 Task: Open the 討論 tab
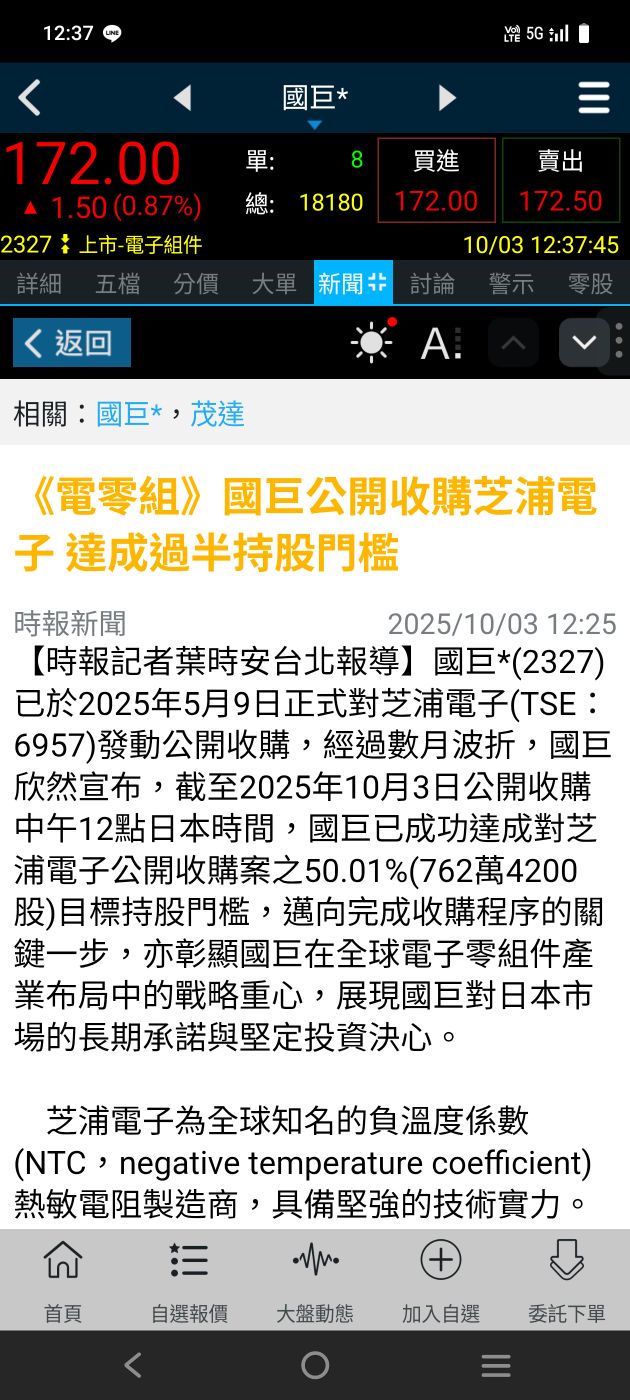[432, 284]
